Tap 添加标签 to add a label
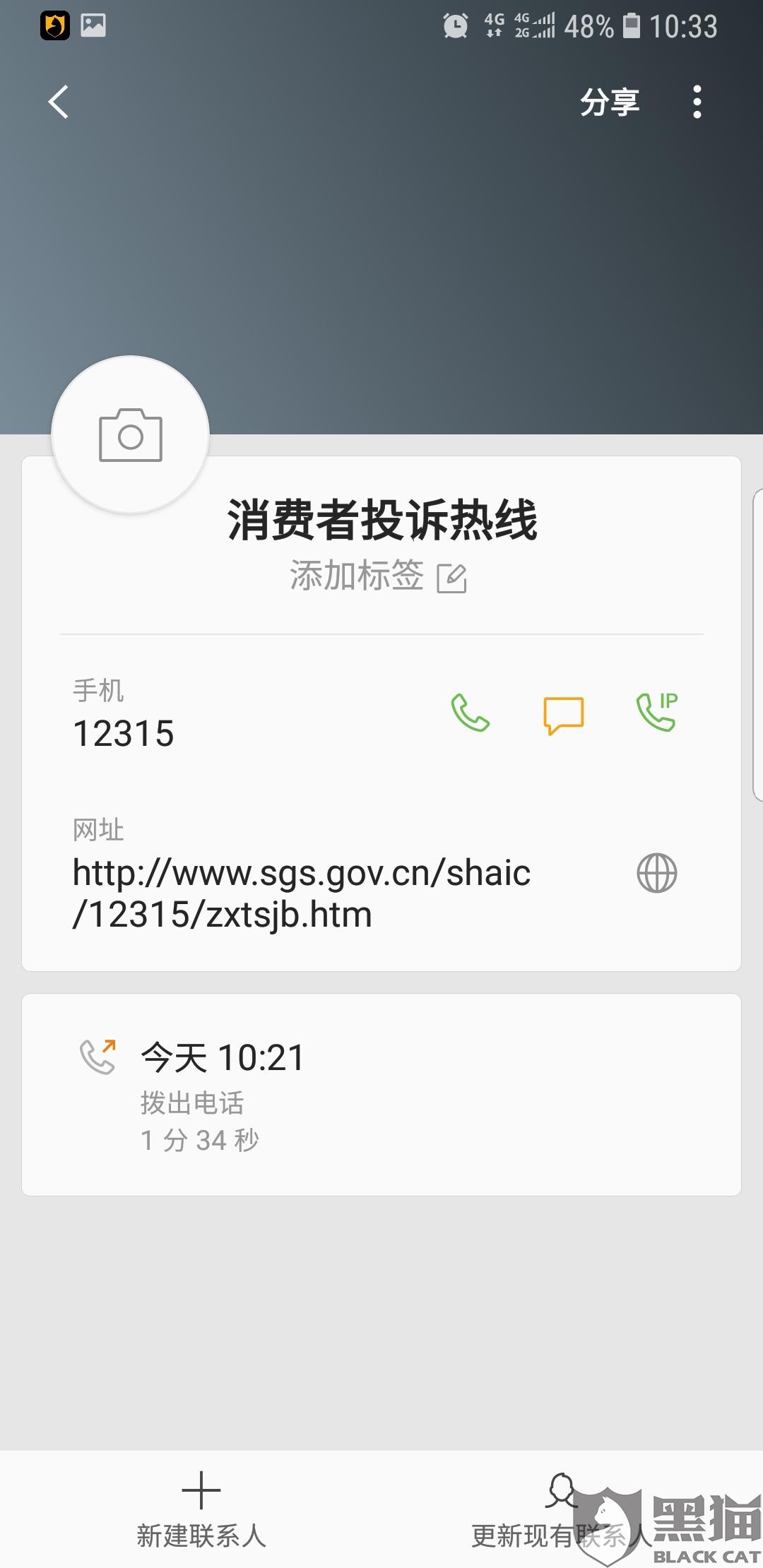The width and height of the screenshot is (763, 1568). [x=378, y=576]
